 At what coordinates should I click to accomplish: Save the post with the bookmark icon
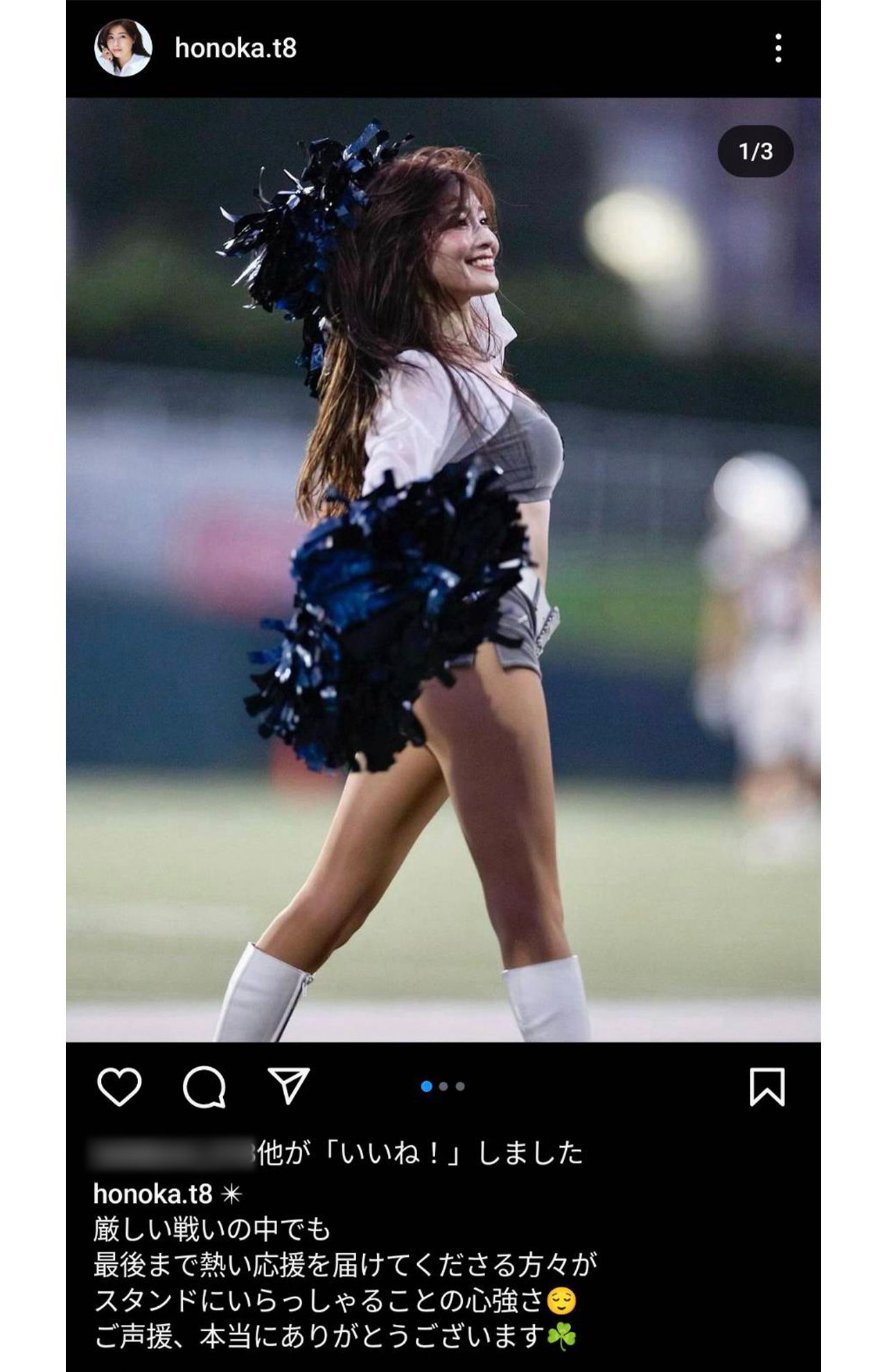tap(766, 1087)
